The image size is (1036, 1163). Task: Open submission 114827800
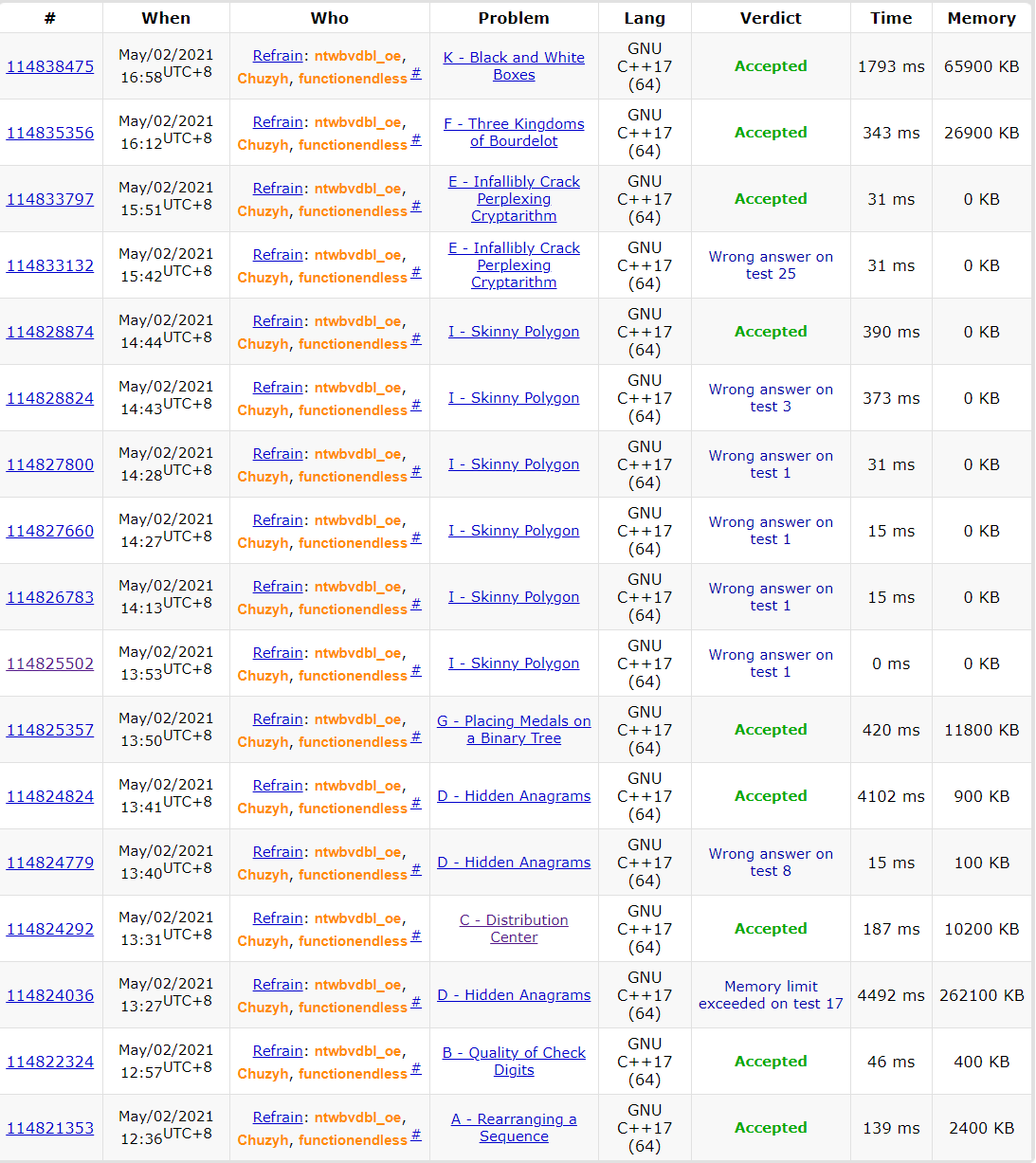coord(50,464)
